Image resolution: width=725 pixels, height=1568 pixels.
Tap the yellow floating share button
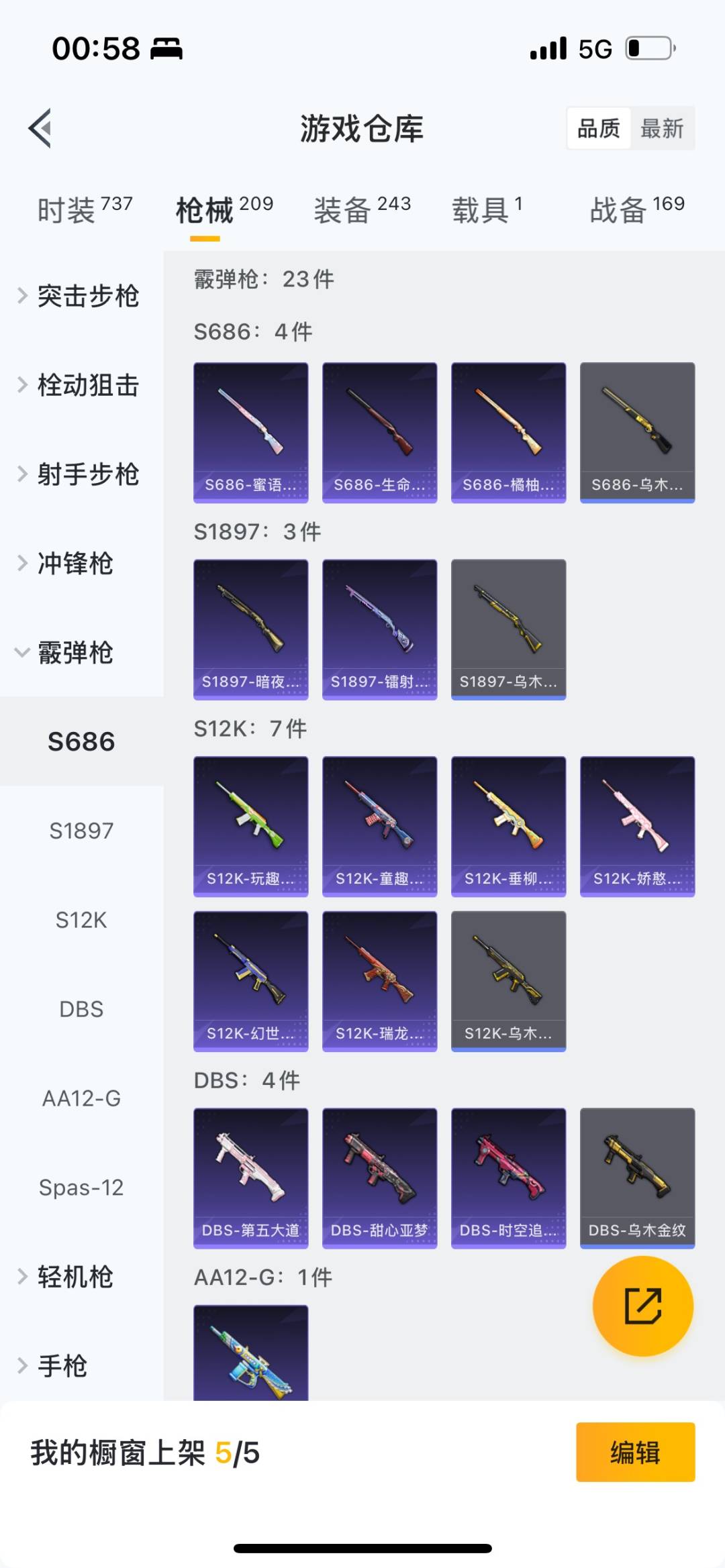point(642,1306)
